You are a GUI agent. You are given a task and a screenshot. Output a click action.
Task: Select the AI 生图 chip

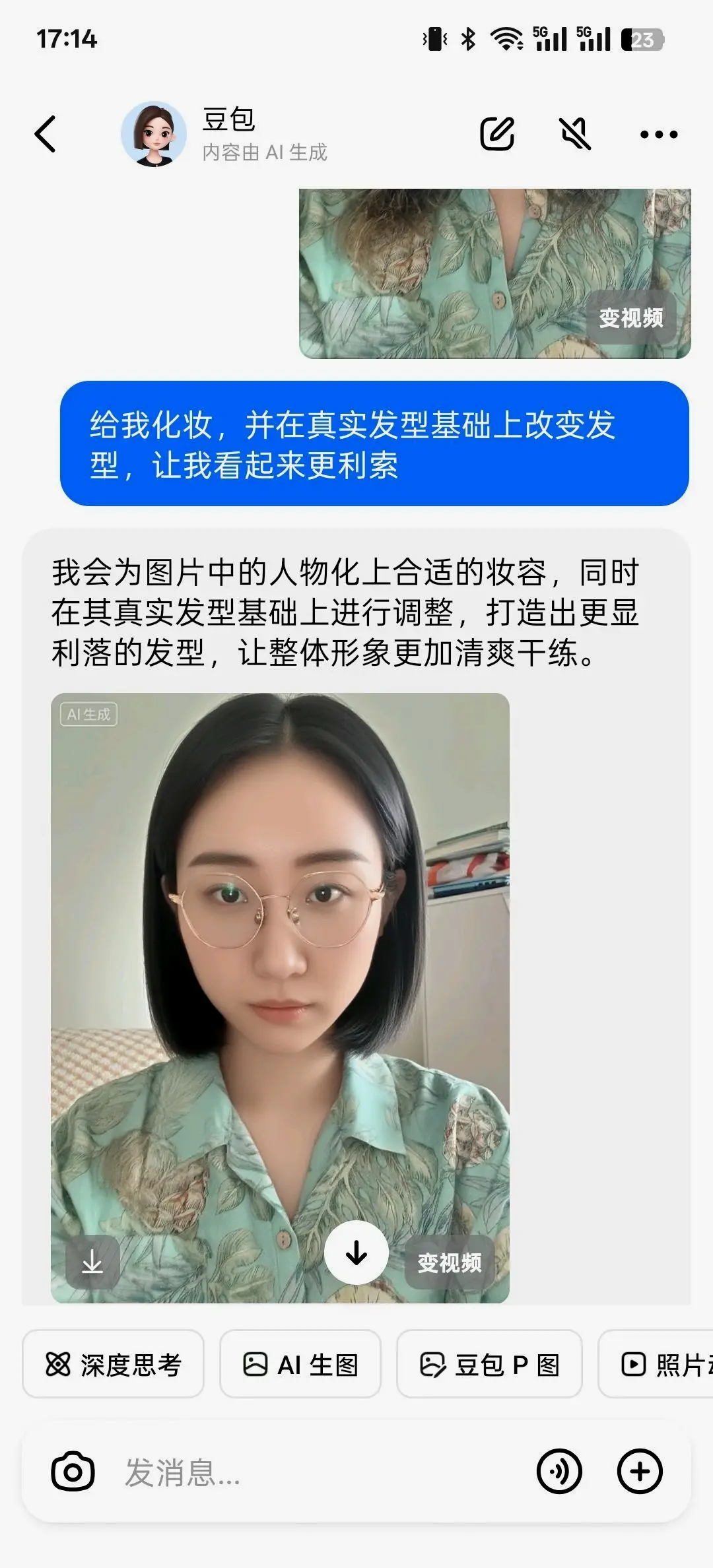click(x=300, y=1364)
